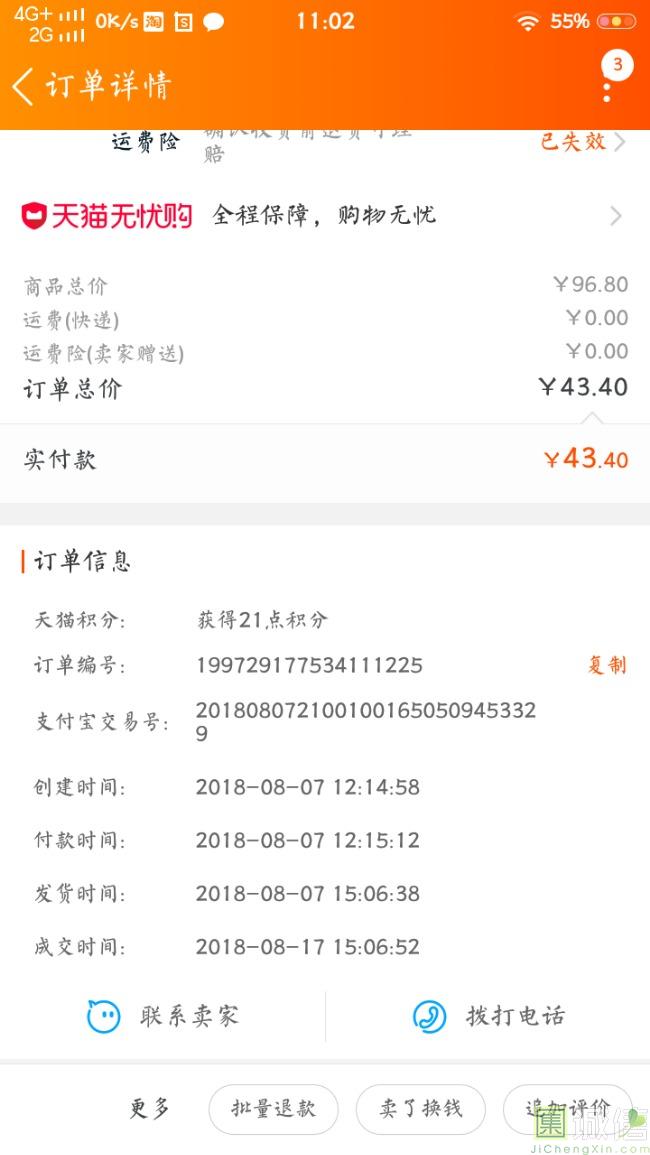650x1155 pixels.
Task: Tap 卖了换钱 button
Action: coord(421,1109)
